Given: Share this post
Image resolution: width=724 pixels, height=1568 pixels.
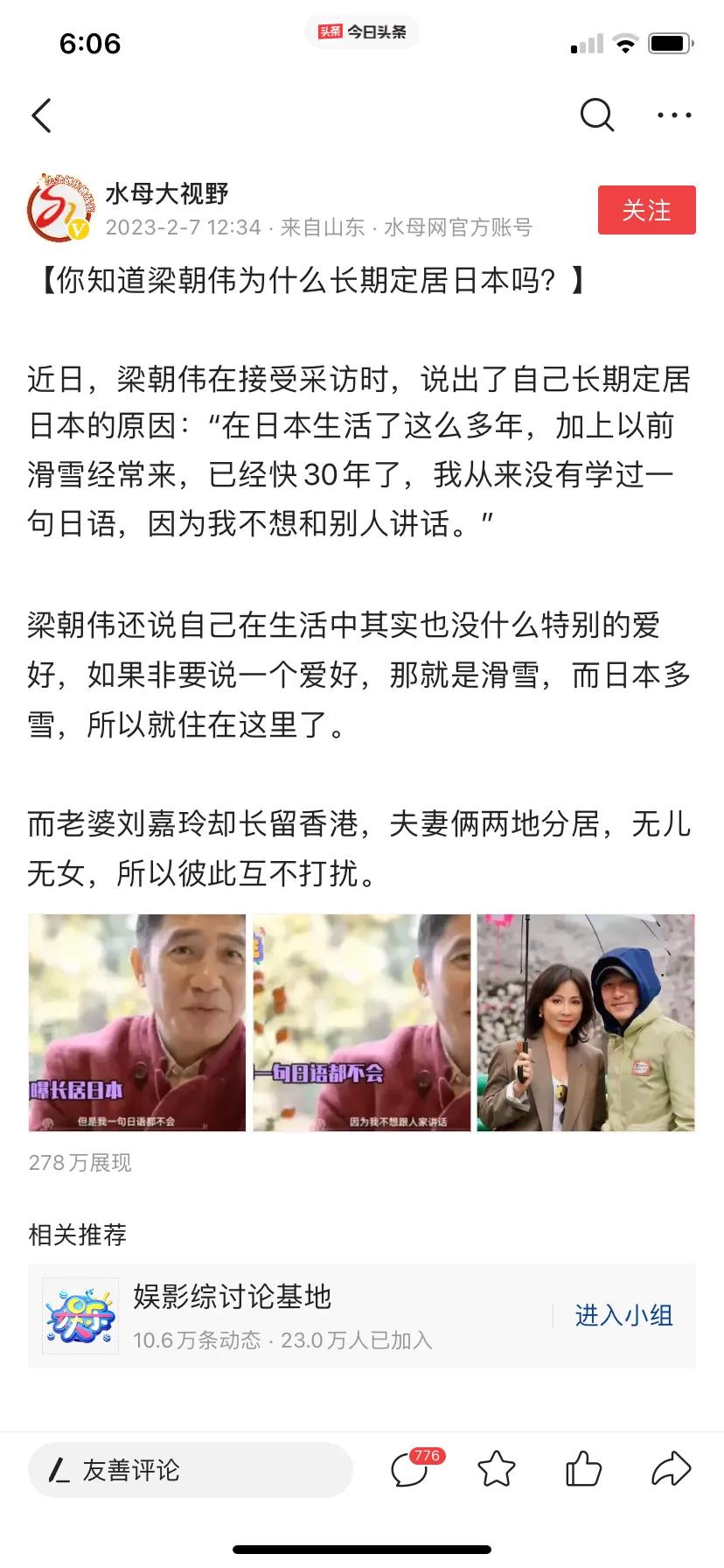Looking at the screenshot, I should (x=671, y=1470).
